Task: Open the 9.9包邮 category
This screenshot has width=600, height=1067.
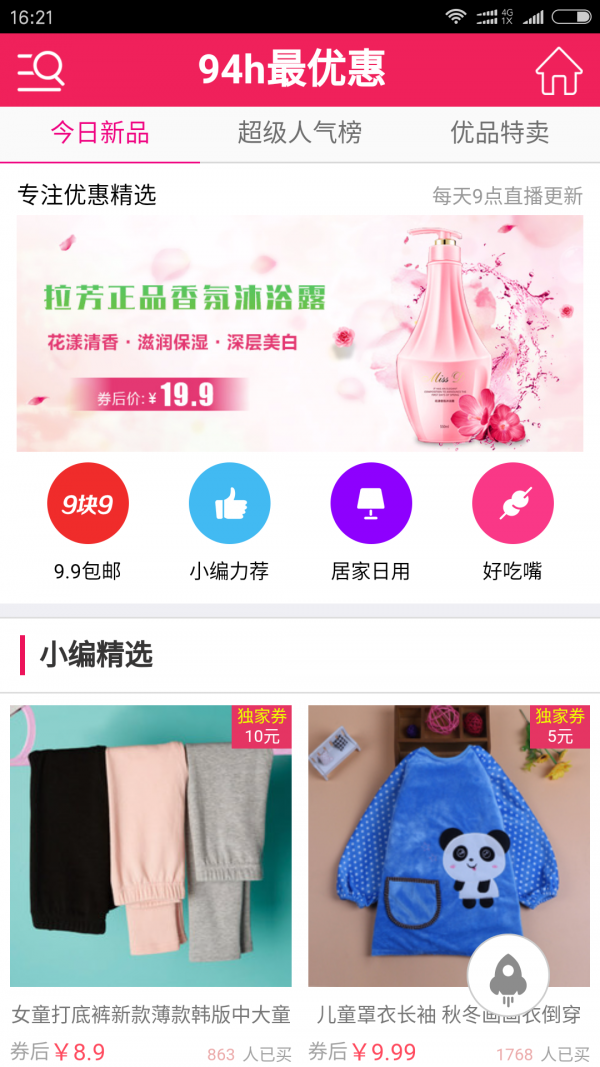Action: pos(88,503)
